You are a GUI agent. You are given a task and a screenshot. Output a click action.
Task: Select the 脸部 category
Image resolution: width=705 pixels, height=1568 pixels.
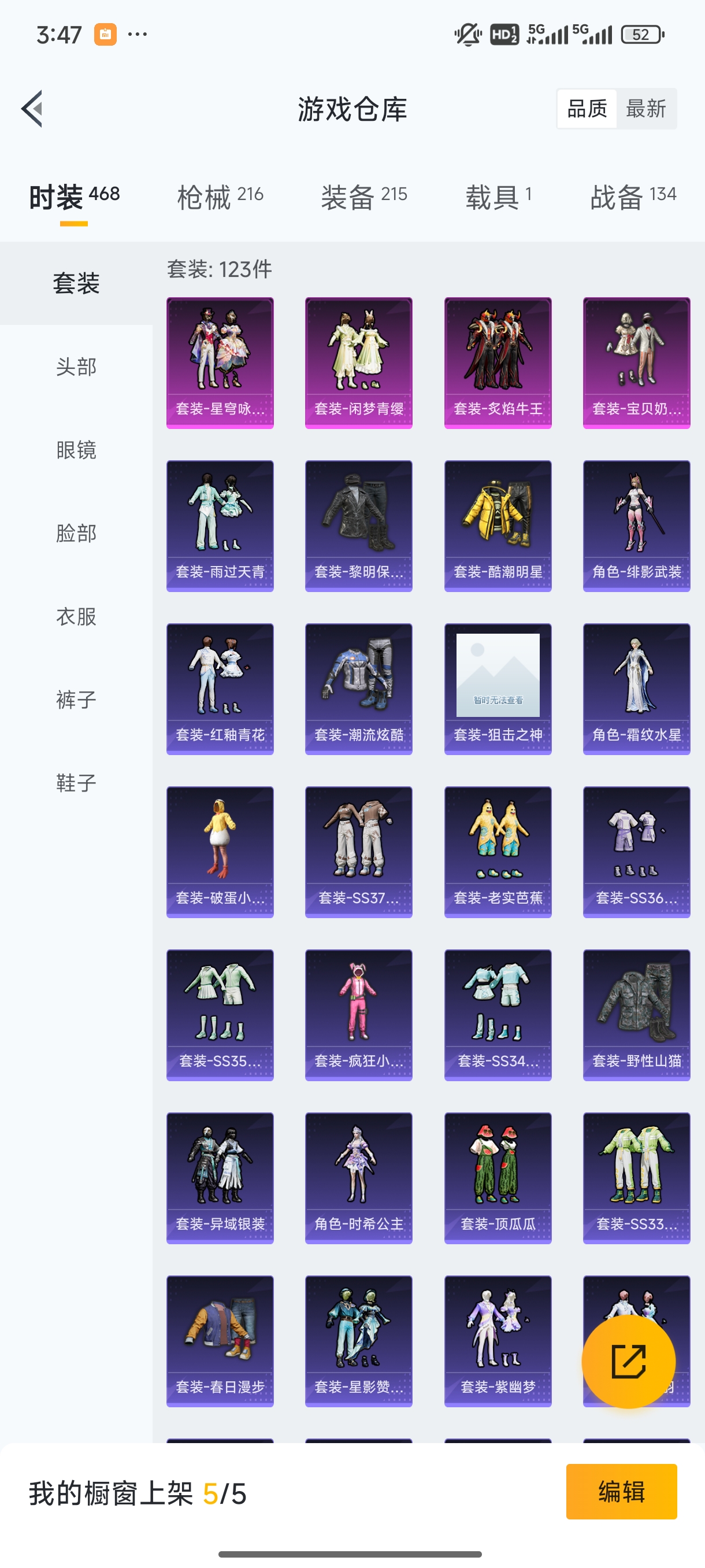coord(76,533)
